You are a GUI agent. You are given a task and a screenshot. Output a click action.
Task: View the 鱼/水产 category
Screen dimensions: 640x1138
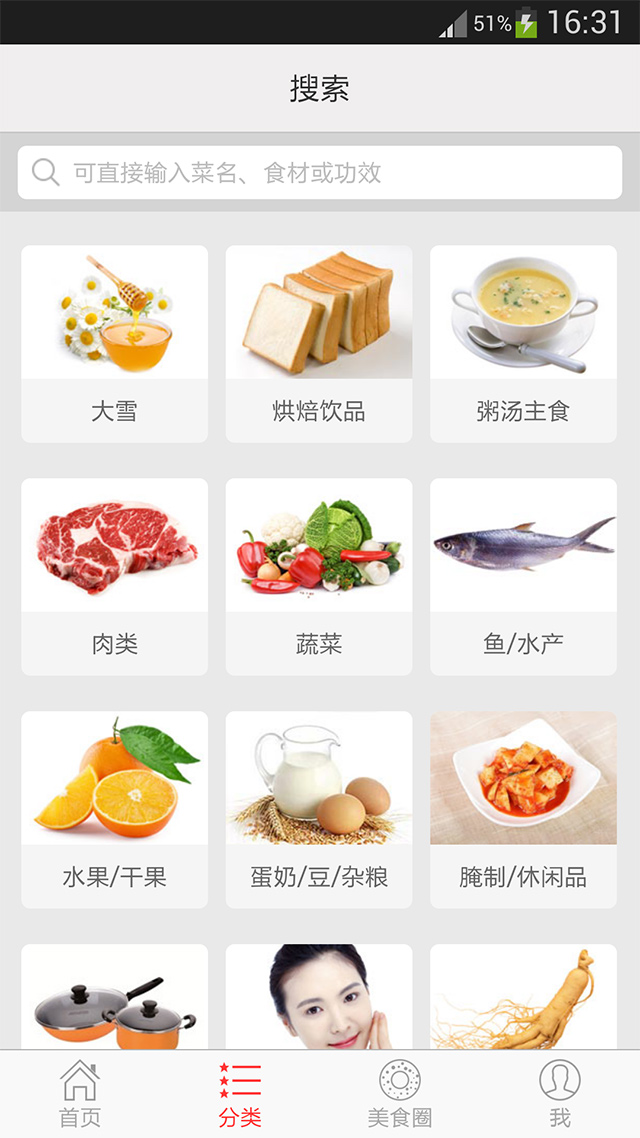click(523, 576)
